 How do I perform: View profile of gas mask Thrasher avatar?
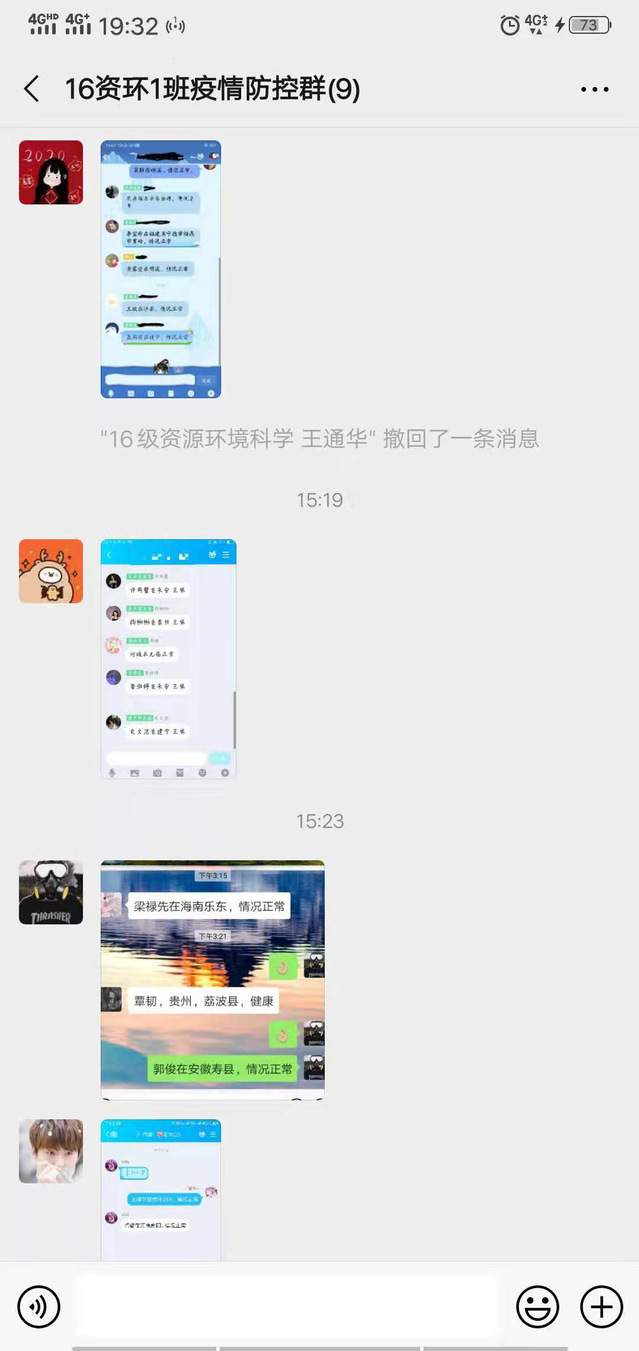(51, 892)
